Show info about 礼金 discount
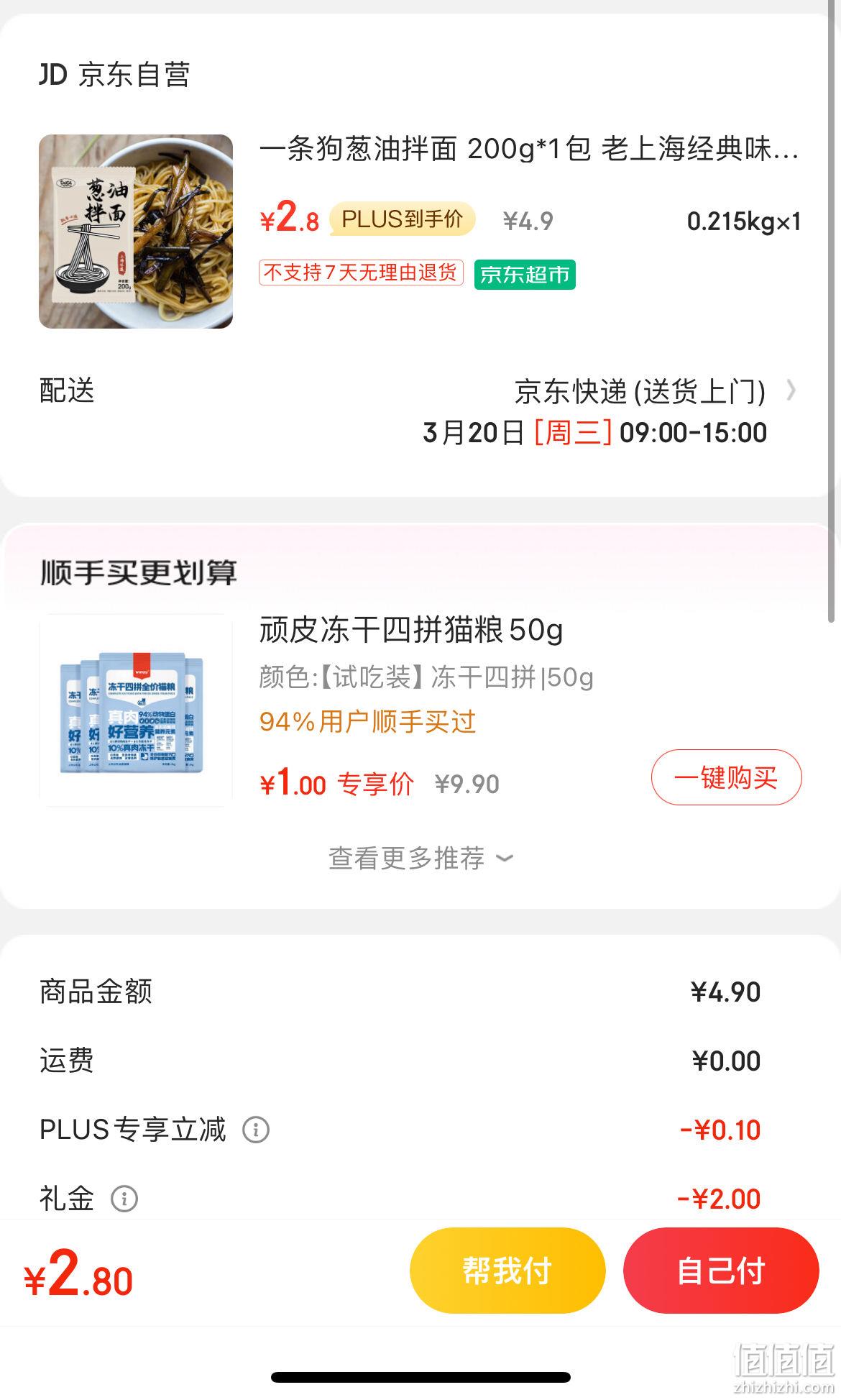 (124, 1199)
